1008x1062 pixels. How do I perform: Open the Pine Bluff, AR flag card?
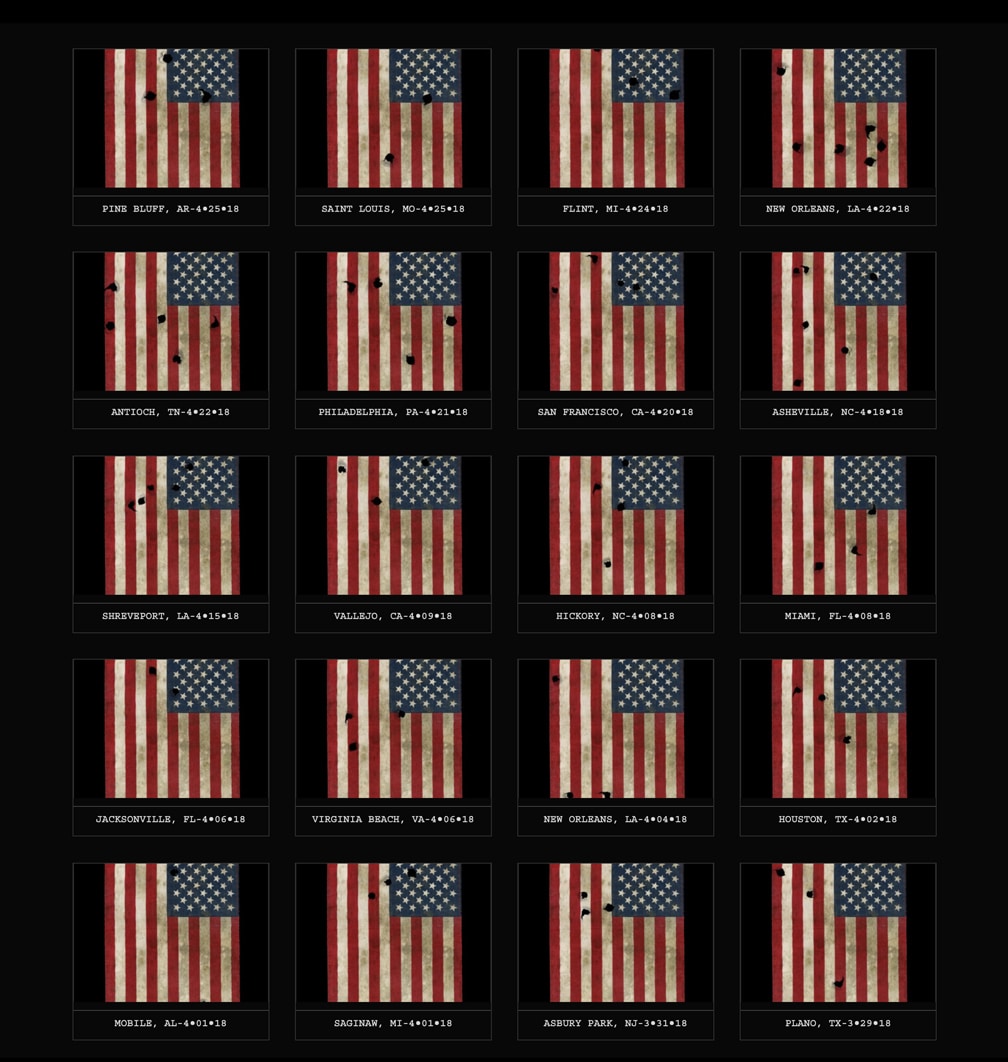tap(171, 119)
